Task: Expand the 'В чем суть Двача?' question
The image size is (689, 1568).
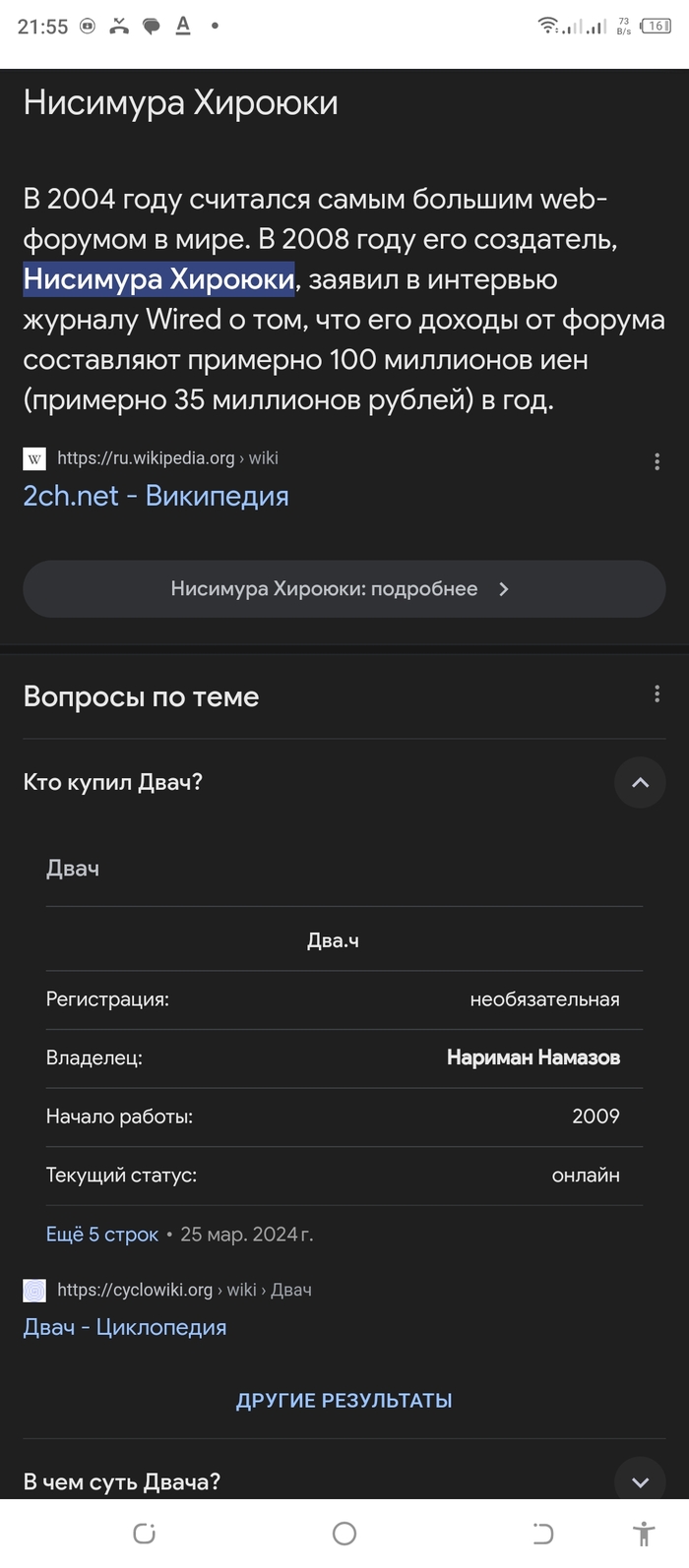Action: (x=640, y=1482)
